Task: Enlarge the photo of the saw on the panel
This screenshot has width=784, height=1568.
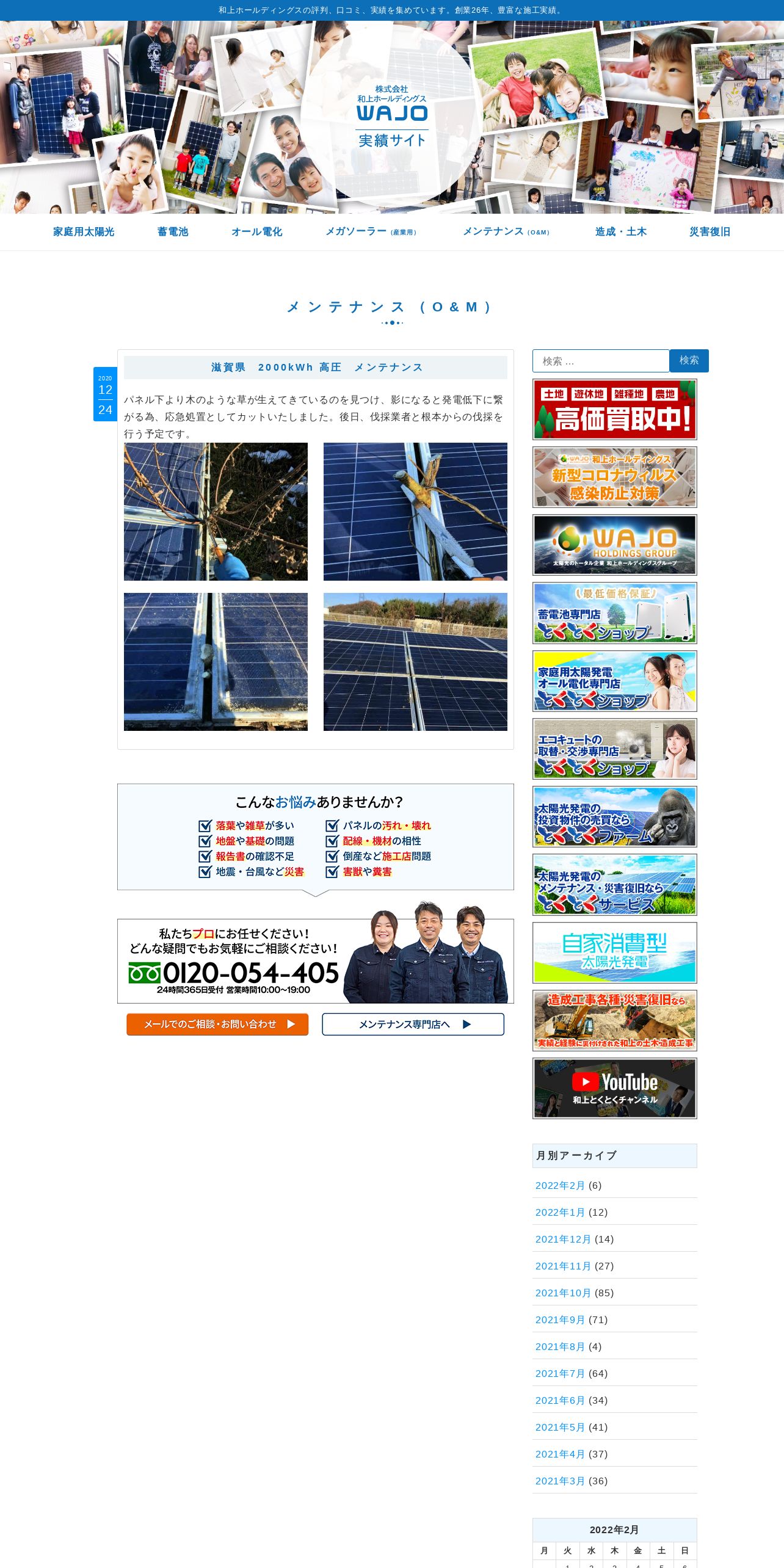Action: [415, 512]
